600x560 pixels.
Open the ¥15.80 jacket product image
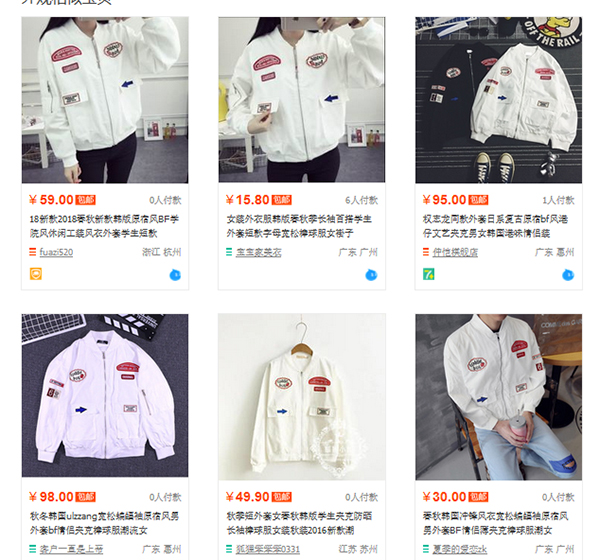point(301,100)
